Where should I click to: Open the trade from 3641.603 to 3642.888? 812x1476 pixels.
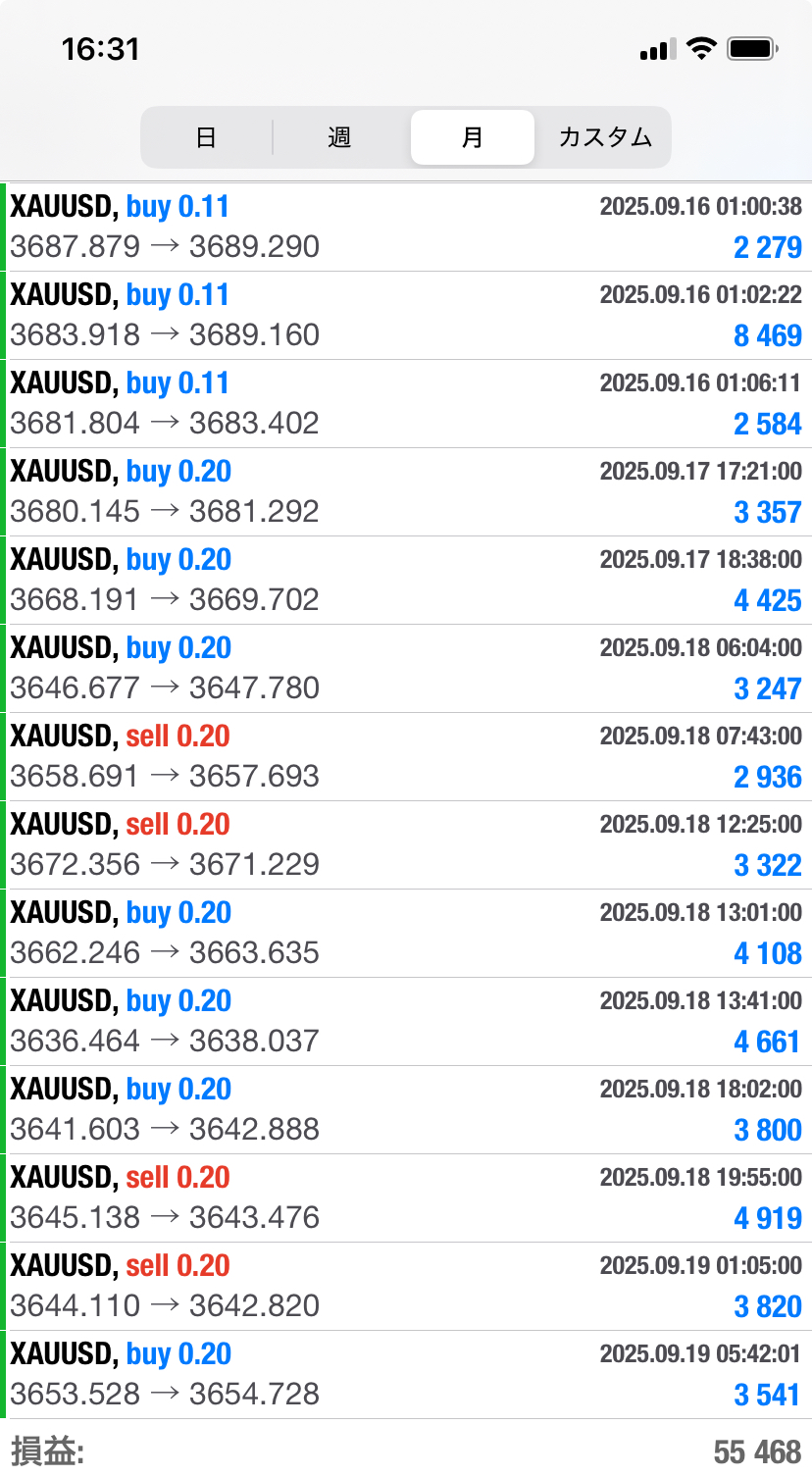coord(406,1109)
